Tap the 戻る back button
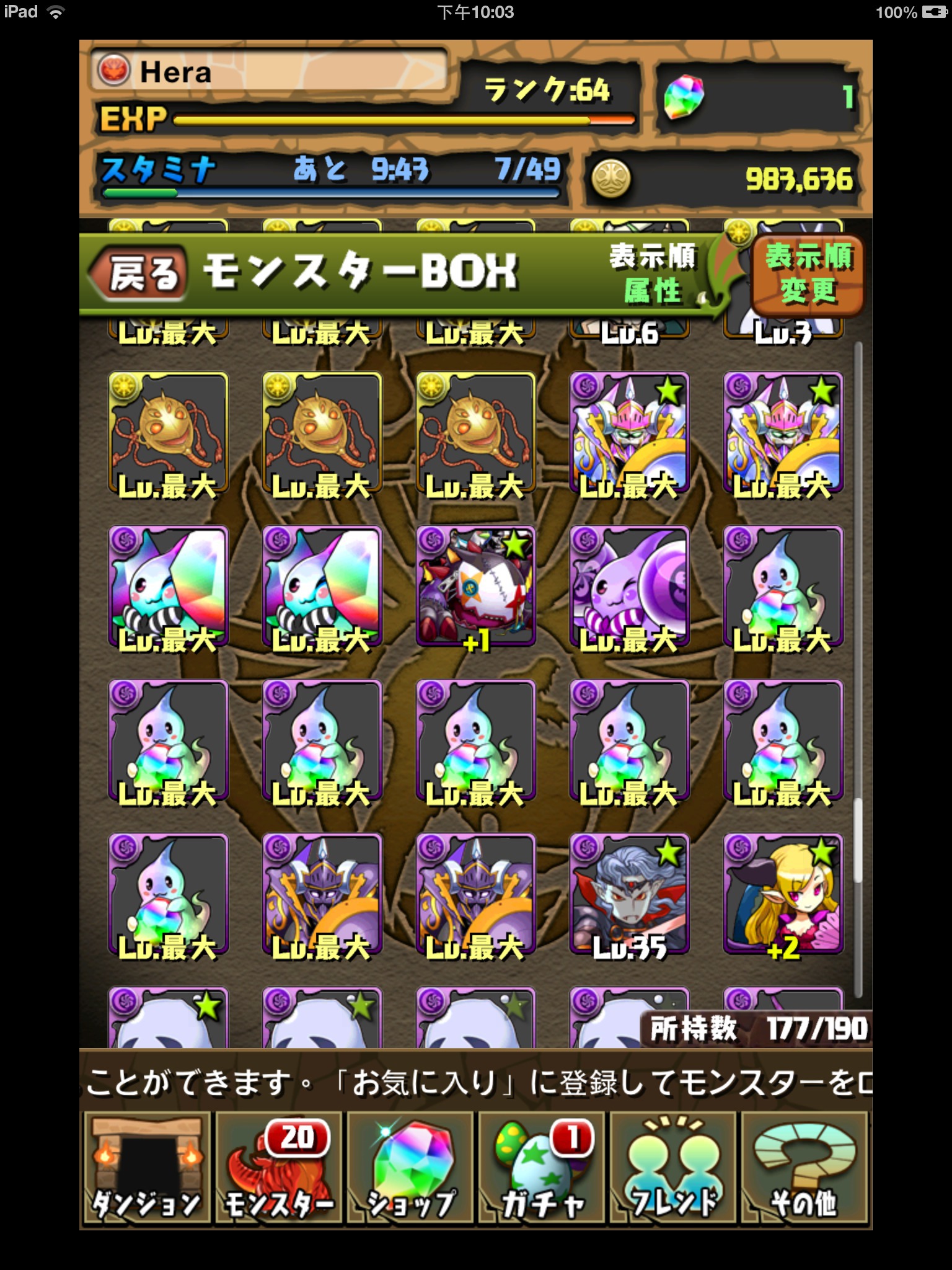 point(139,273)
